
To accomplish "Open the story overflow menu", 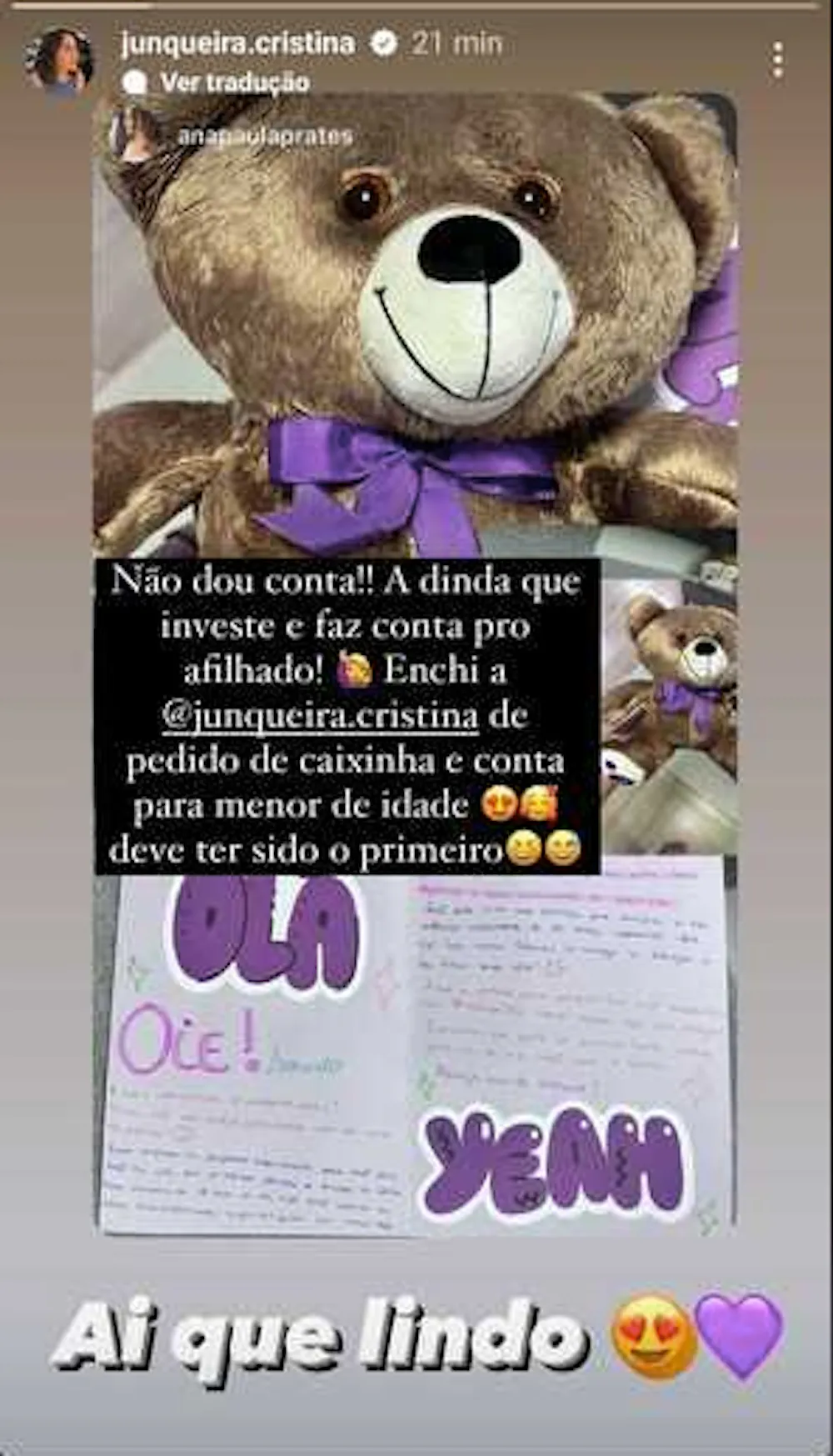I will 776,60.
